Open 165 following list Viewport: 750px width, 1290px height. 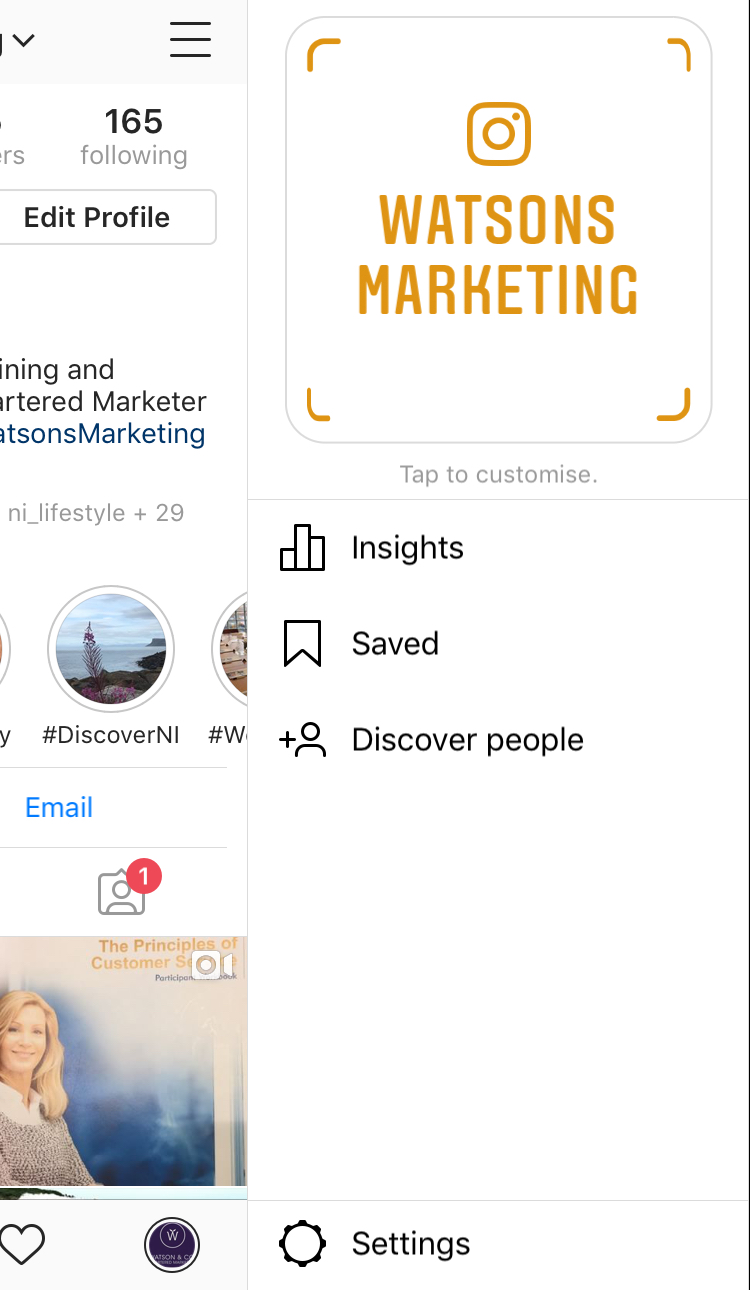point(134,137)
